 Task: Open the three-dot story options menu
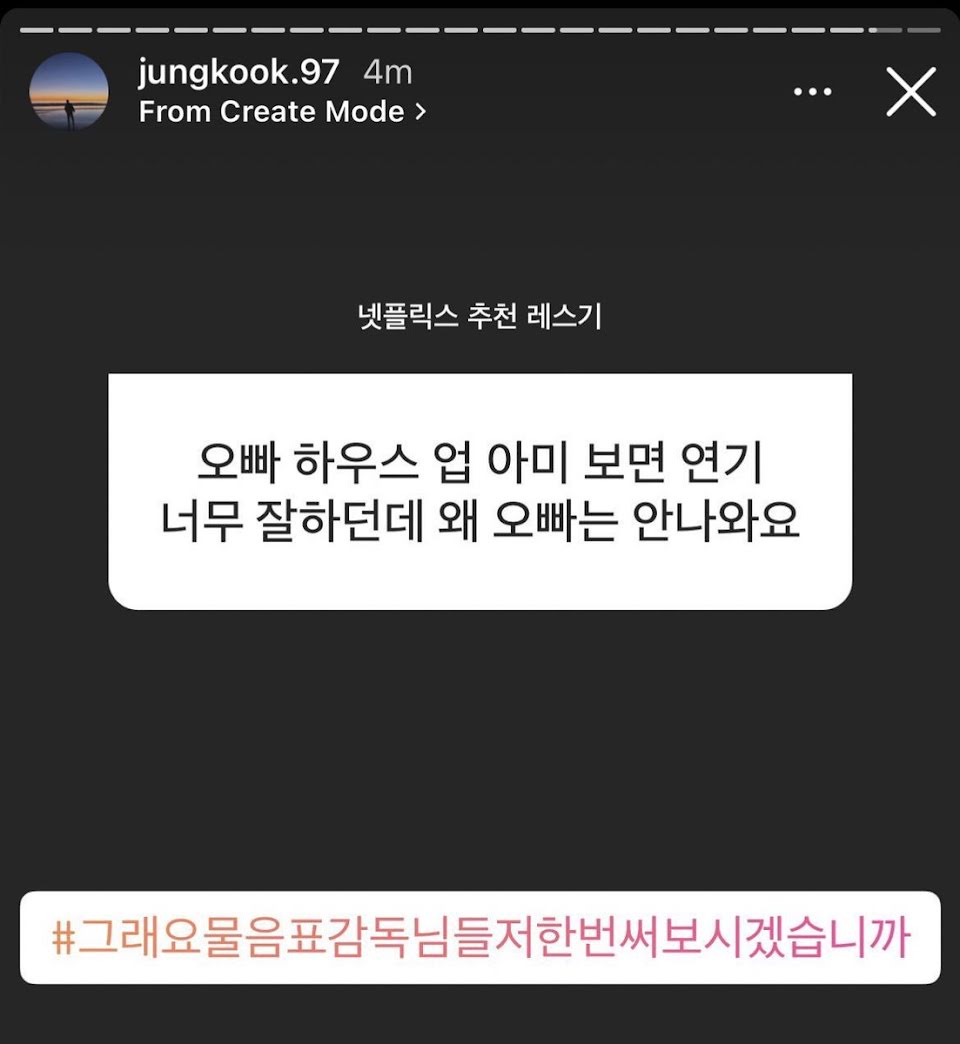[x=812, y=92]
